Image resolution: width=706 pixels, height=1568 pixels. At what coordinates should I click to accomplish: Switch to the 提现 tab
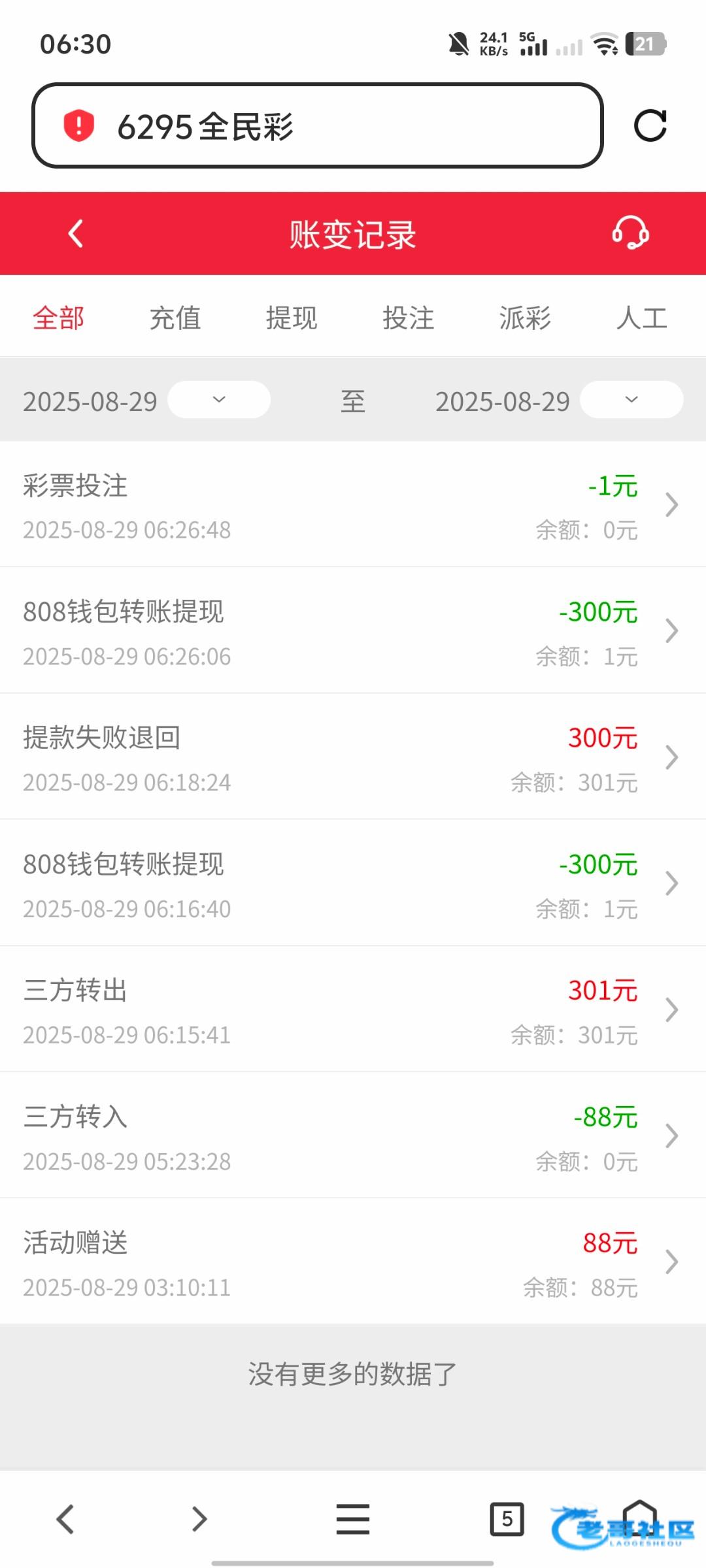tap(292, 318)
